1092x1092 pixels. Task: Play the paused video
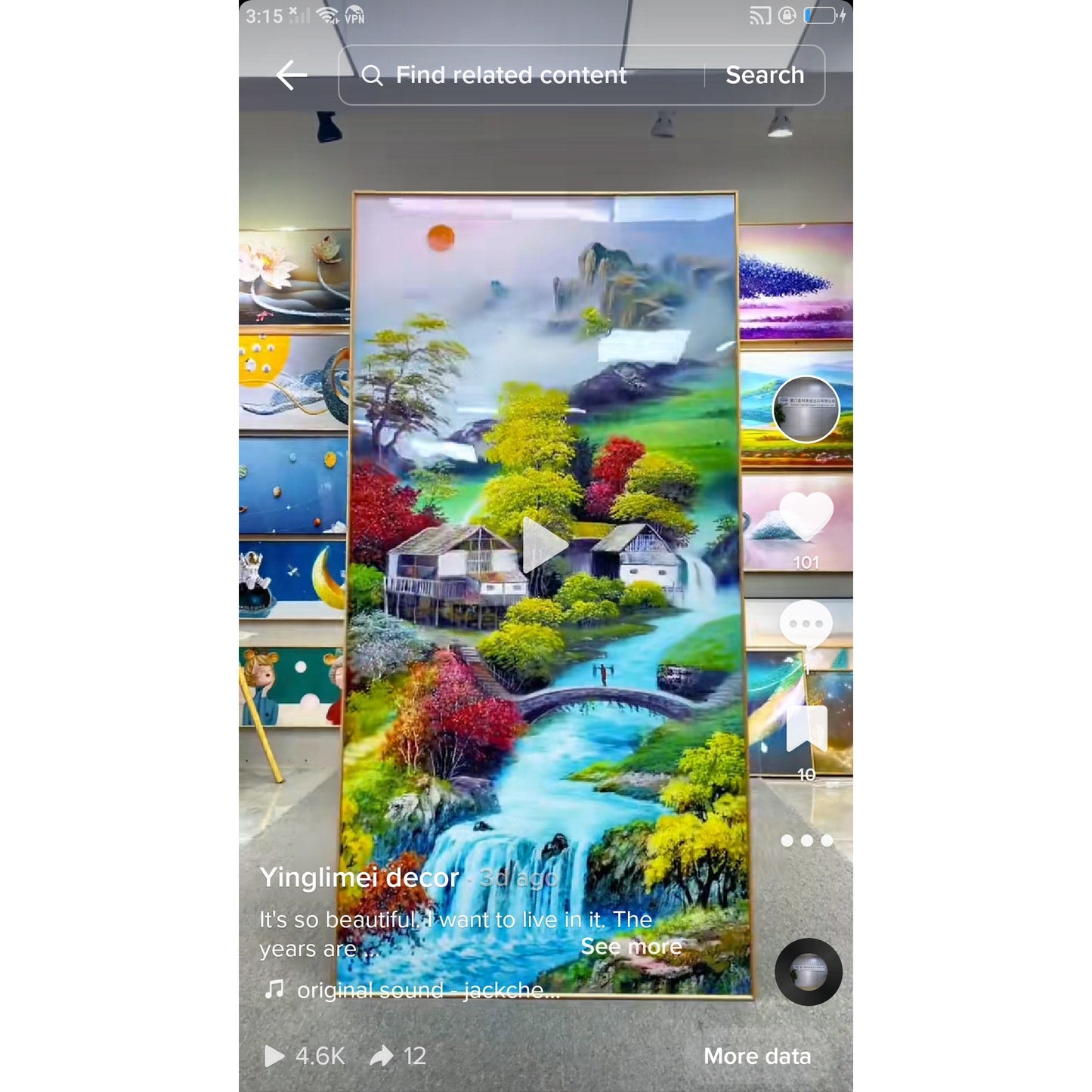[x=544, y=544]
